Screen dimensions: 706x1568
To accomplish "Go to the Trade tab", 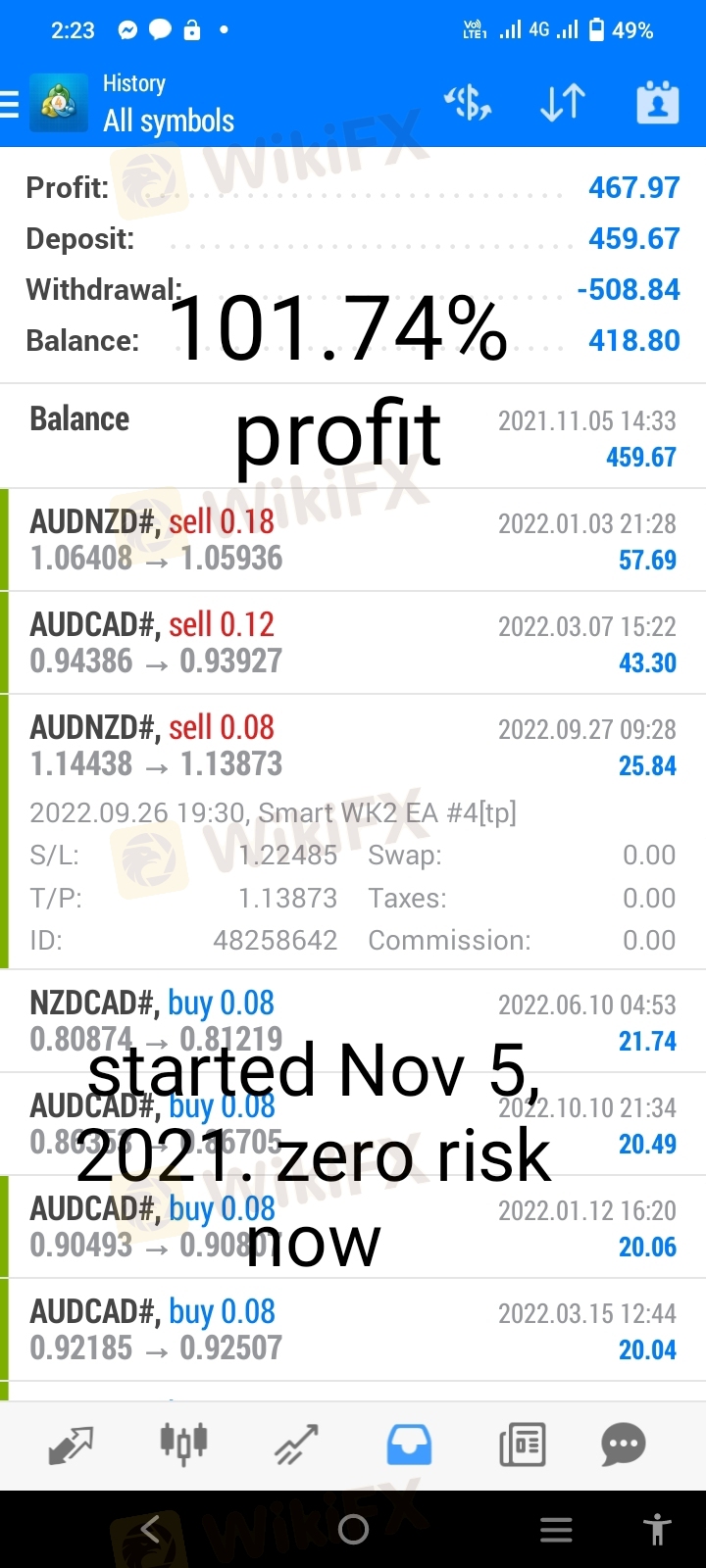I will [296, 1445].
